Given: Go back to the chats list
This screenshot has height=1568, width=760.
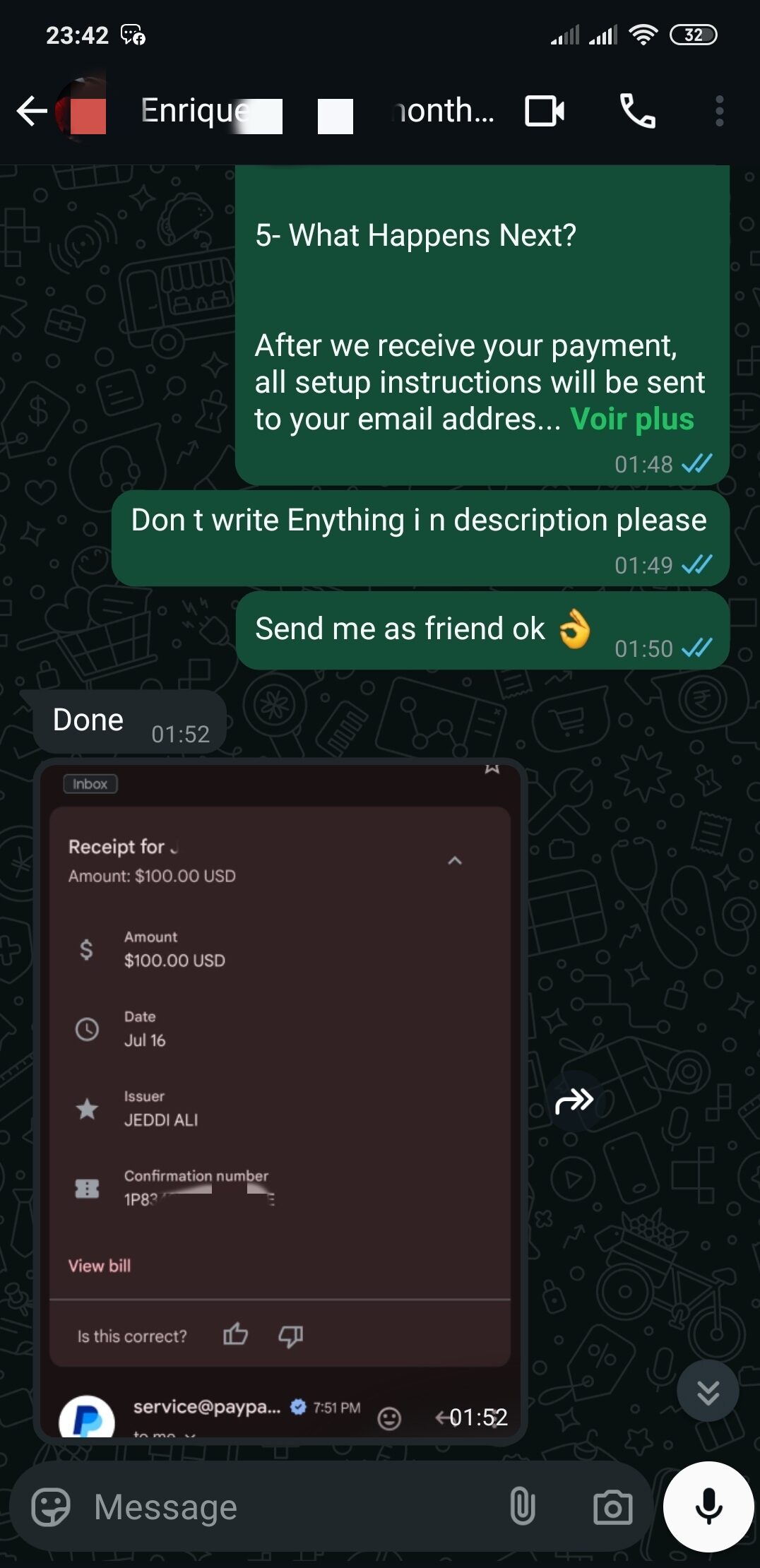Looking at the screenshot, I should (x=32, y=111).
